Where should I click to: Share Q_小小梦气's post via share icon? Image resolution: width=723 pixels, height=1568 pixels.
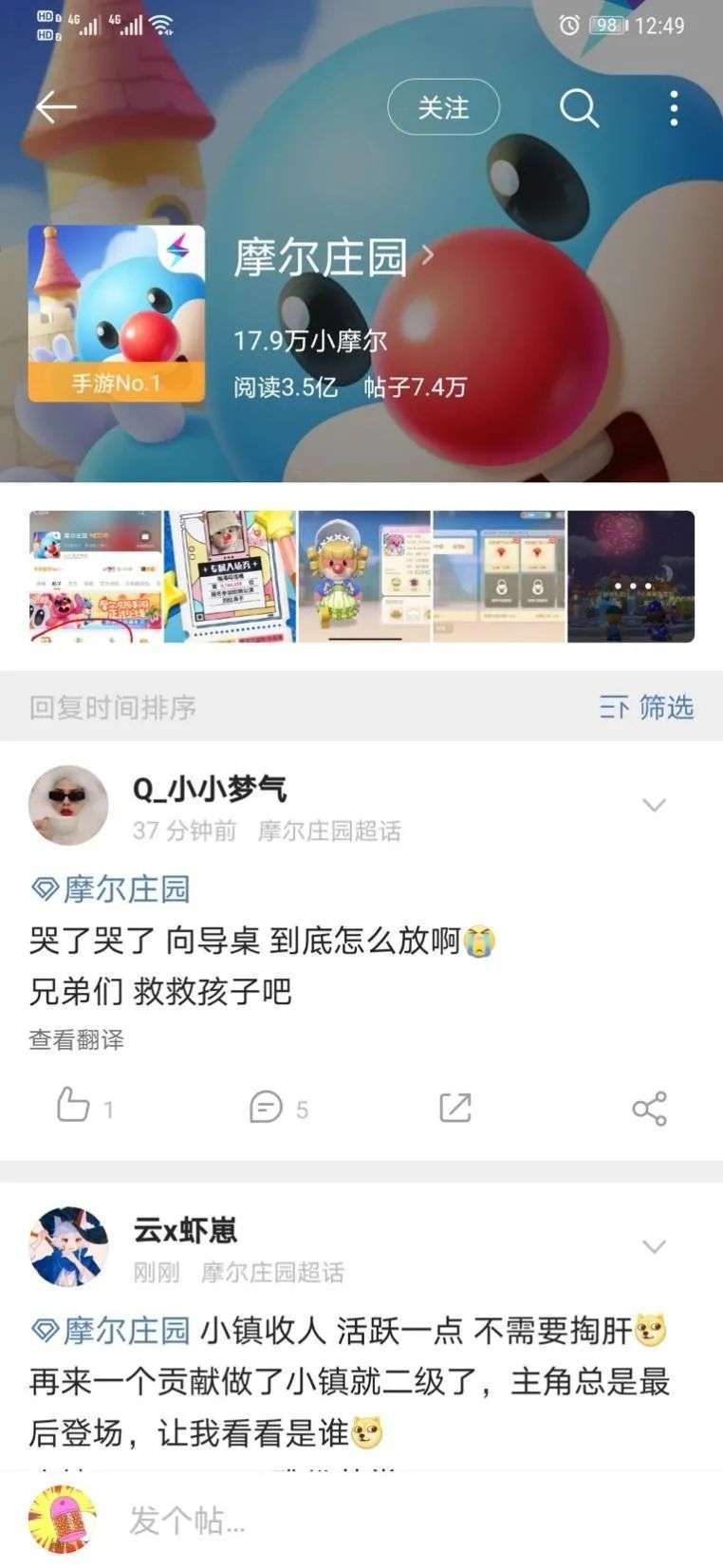tap(650, 1108)
